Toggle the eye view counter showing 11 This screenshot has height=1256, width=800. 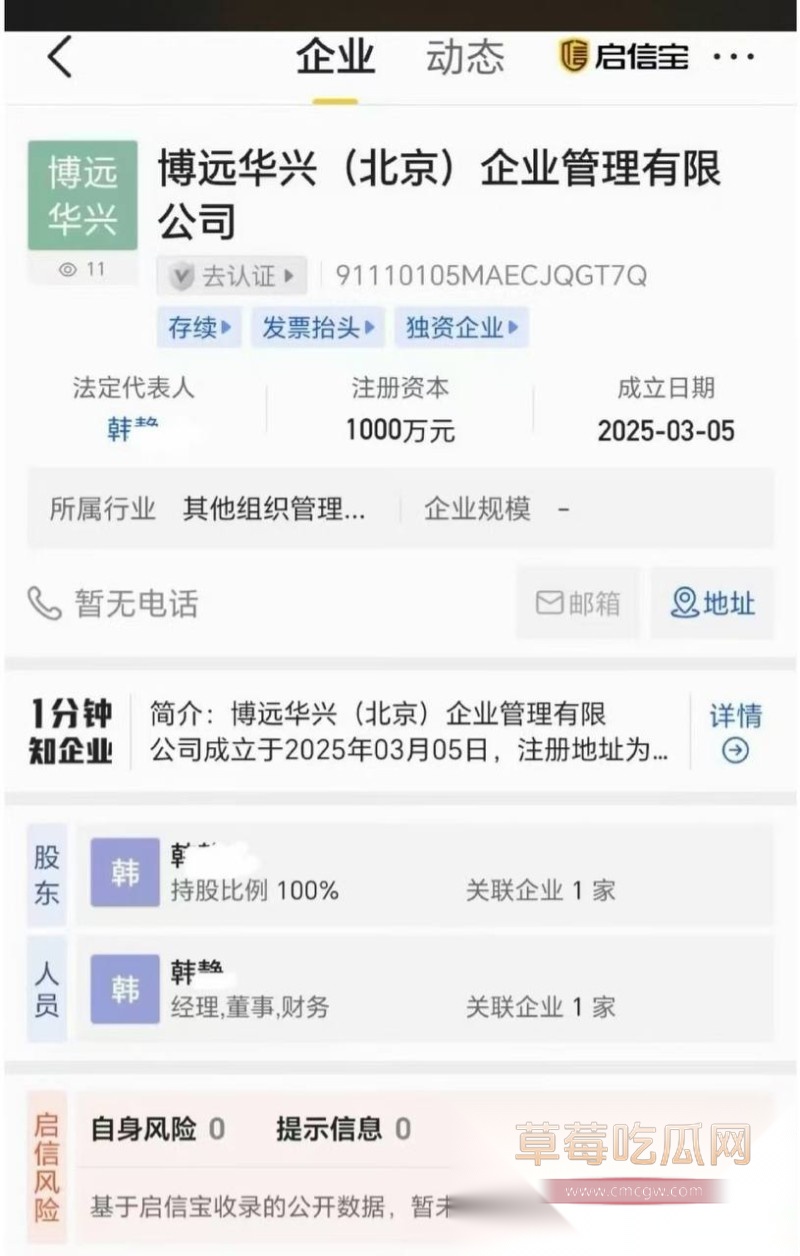(x=83, y=268)
